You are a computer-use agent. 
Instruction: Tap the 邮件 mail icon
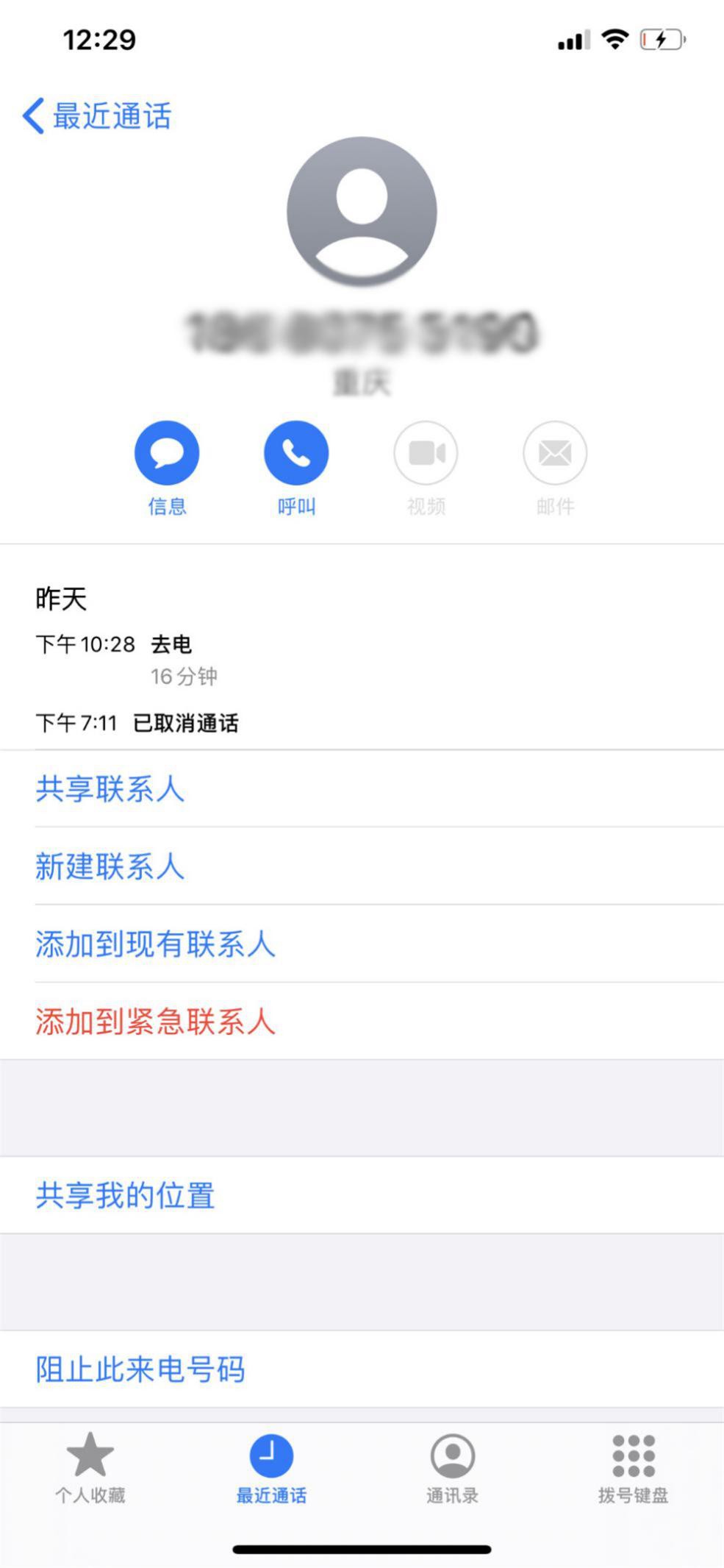pos(555,452)
